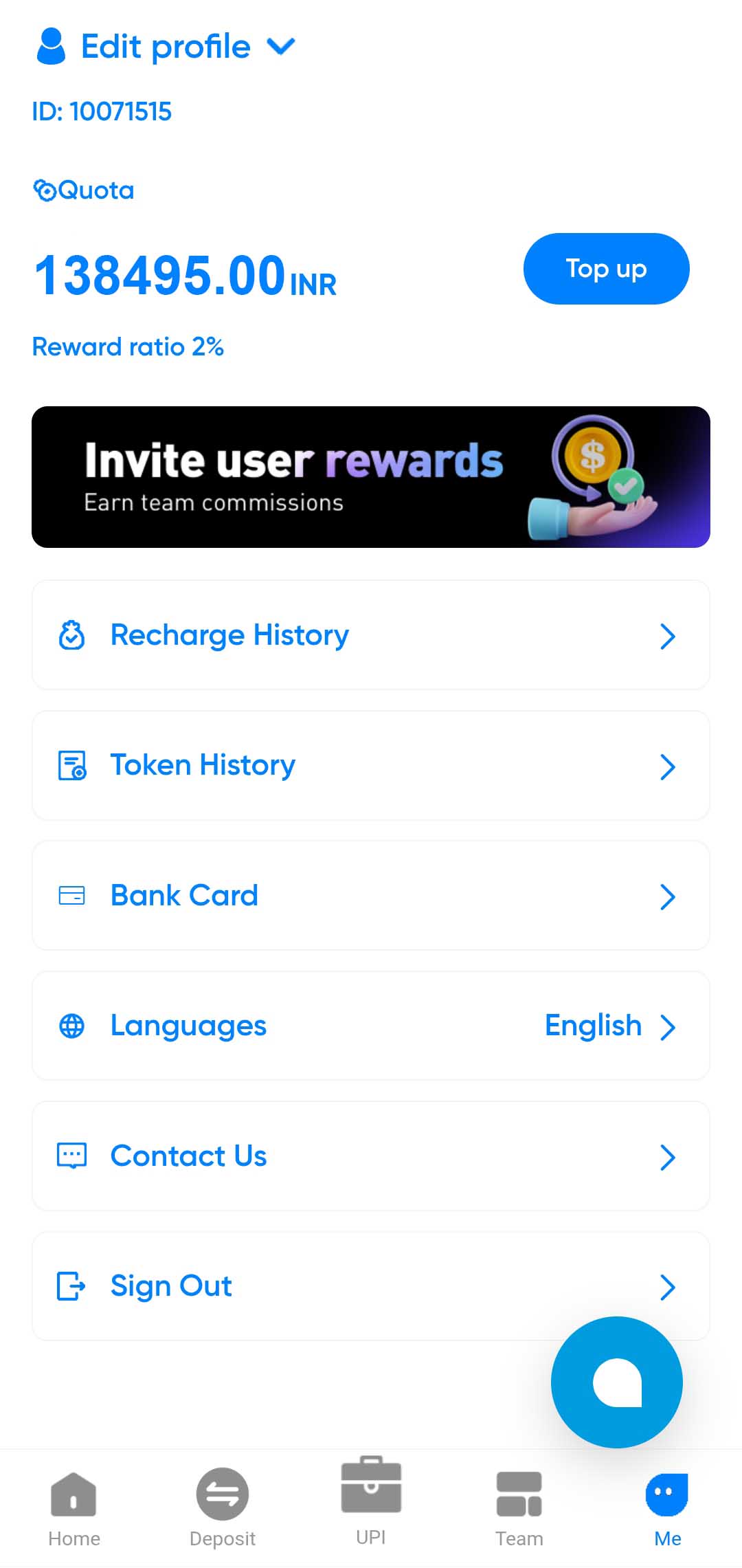Click the Deposit transfer icon
The height and width of the screenshot is (1568, 742).
point(222,1494)
